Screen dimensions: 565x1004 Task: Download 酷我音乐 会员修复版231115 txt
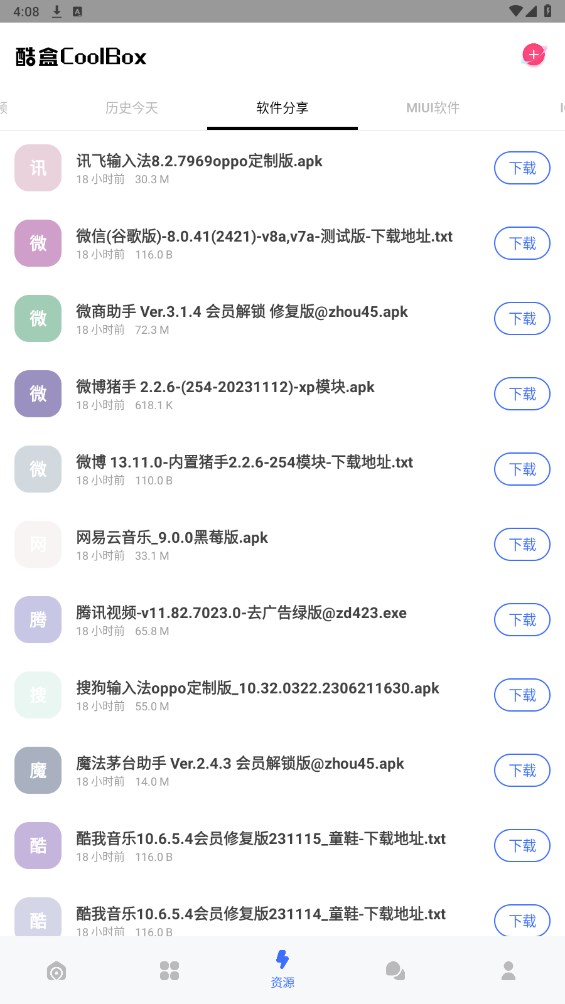[x=522, y=845]
